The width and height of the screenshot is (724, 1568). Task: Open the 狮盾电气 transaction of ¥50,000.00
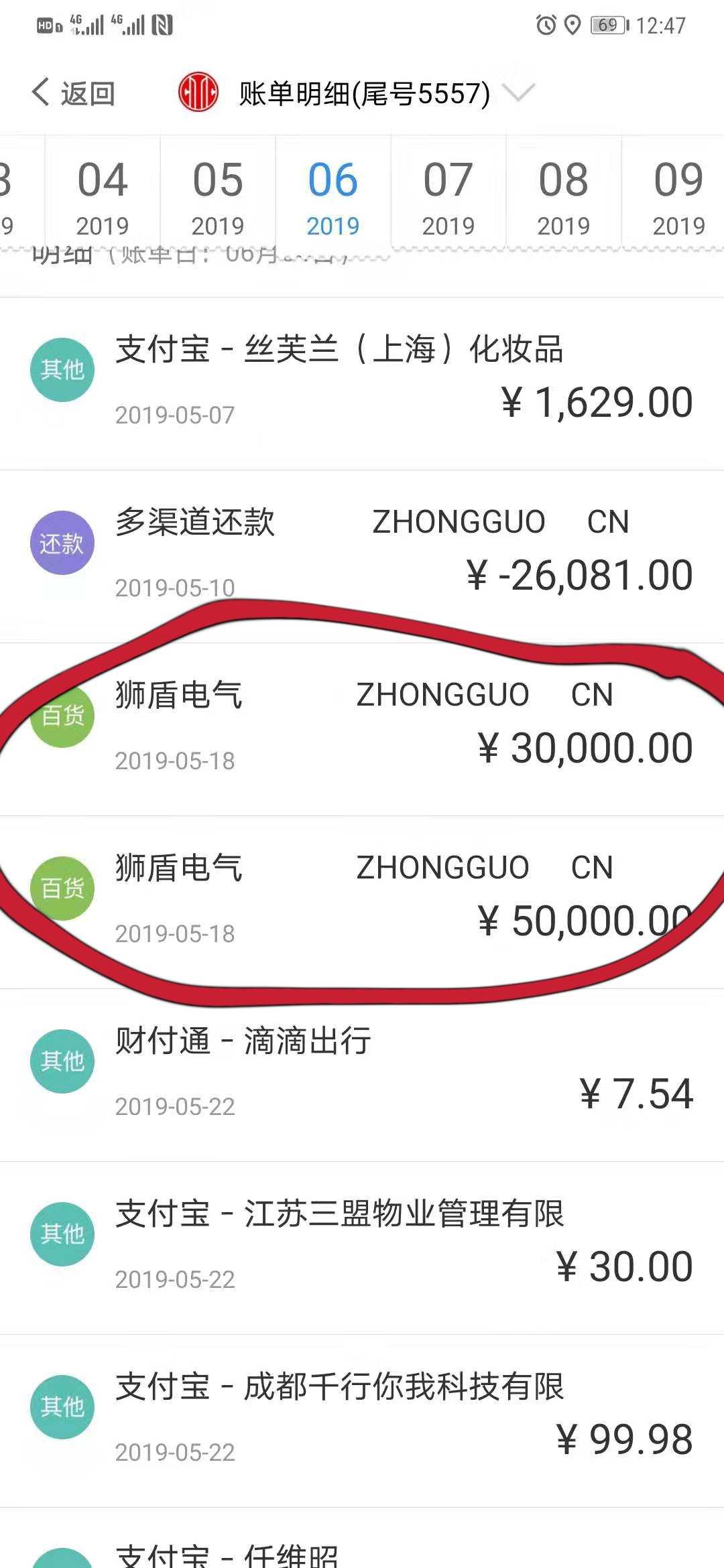point(362,902)
